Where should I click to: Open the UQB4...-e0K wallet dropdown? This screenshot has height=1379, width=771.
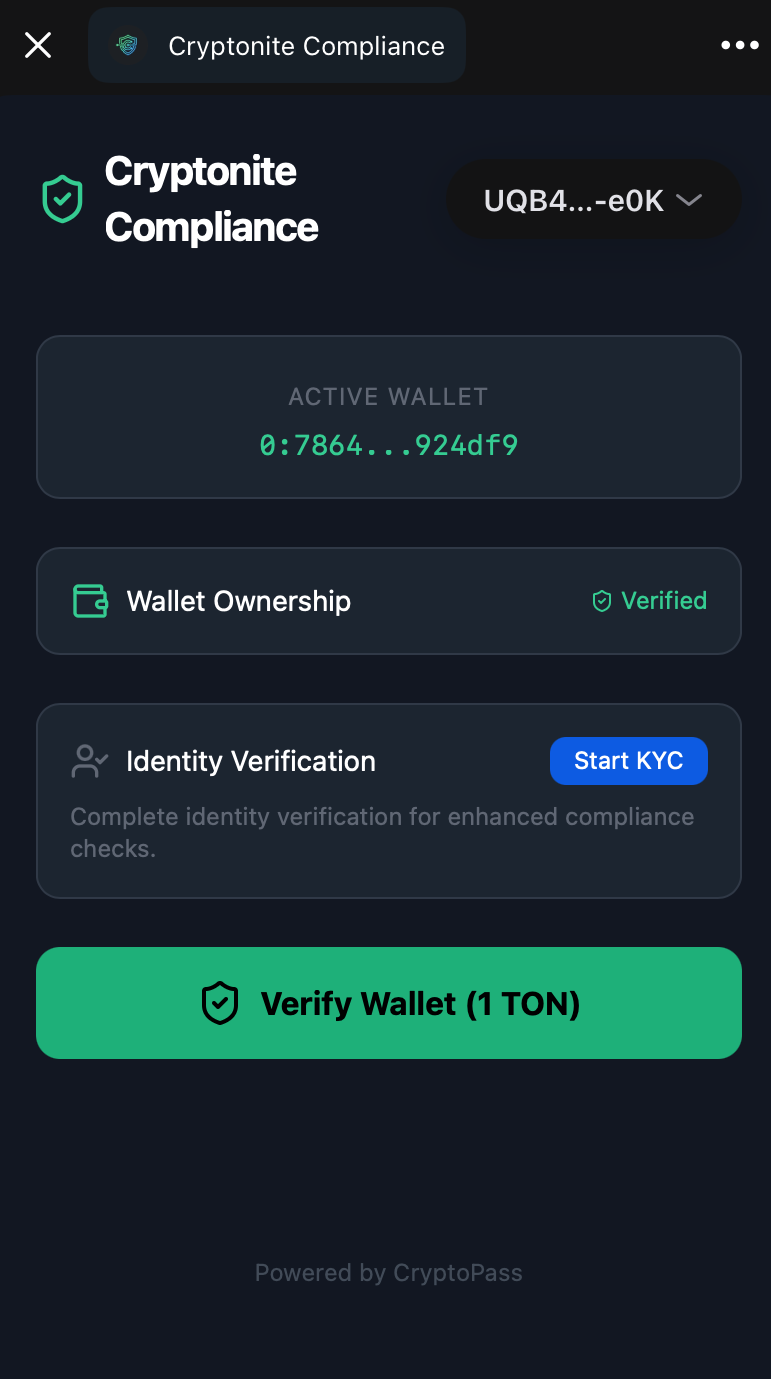point(593,199)
